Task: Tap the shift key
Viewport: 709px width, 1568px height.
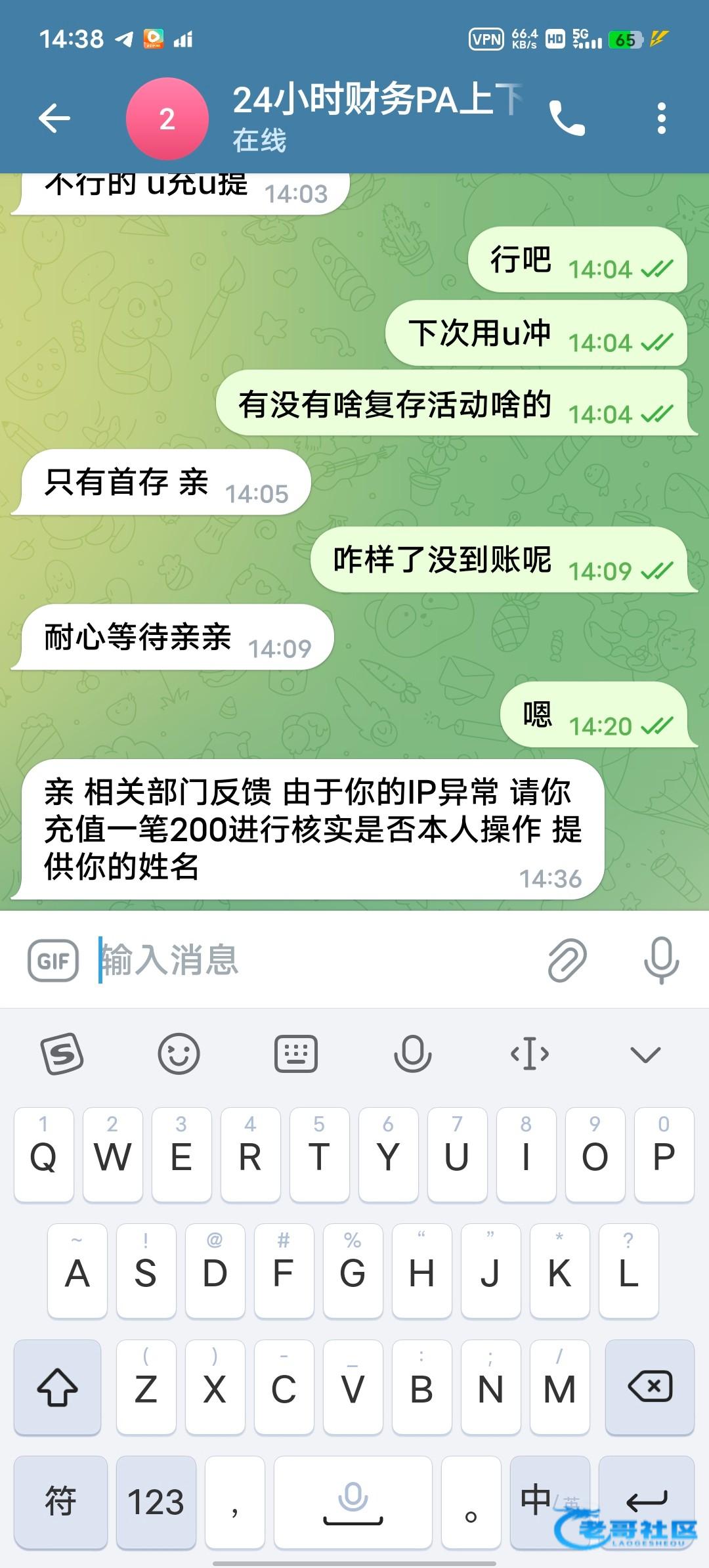Action: point(58,1387)
